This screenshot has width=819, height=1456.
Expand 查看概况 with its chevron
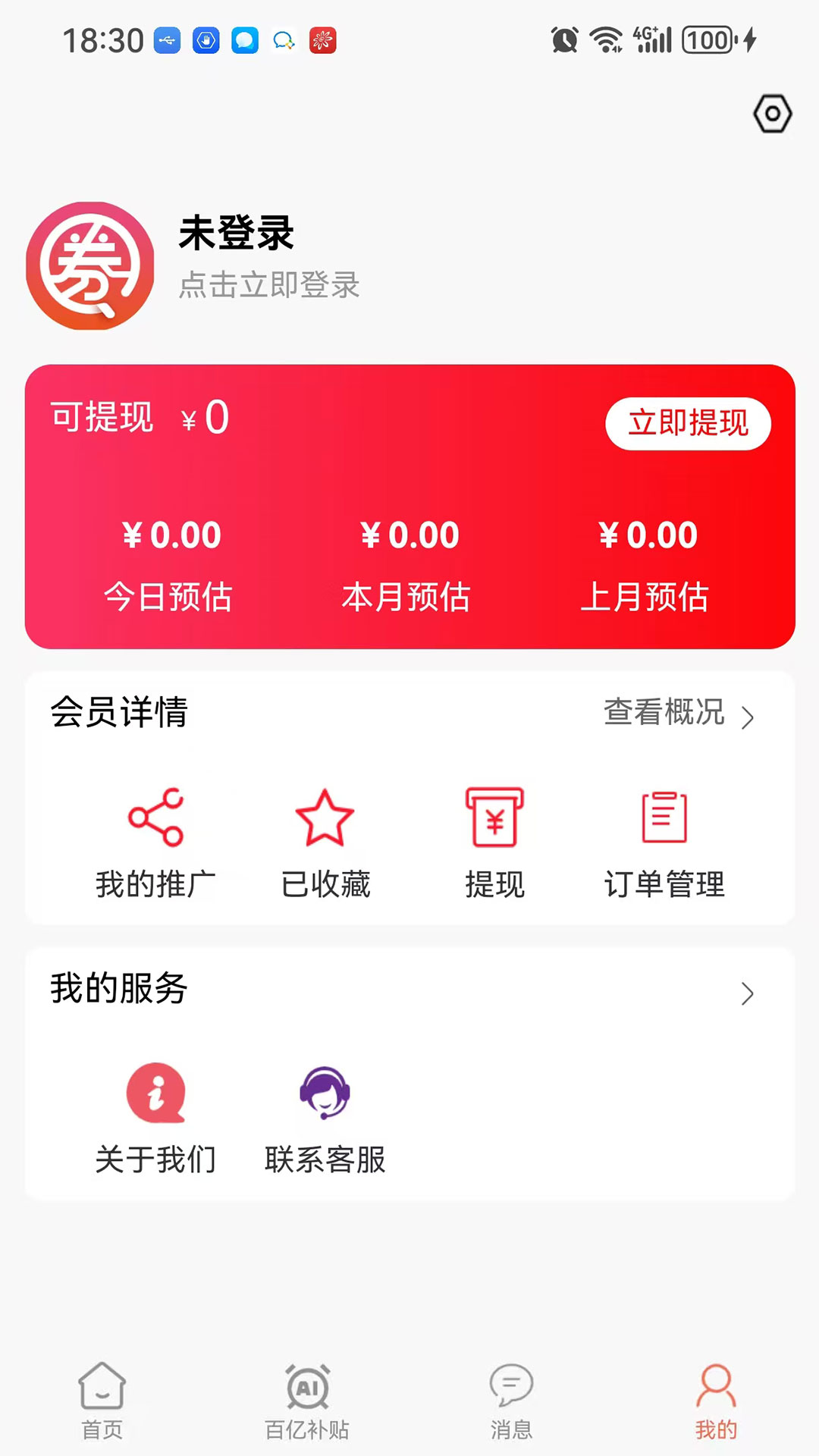pyautogui.click(x=675, y=713)
